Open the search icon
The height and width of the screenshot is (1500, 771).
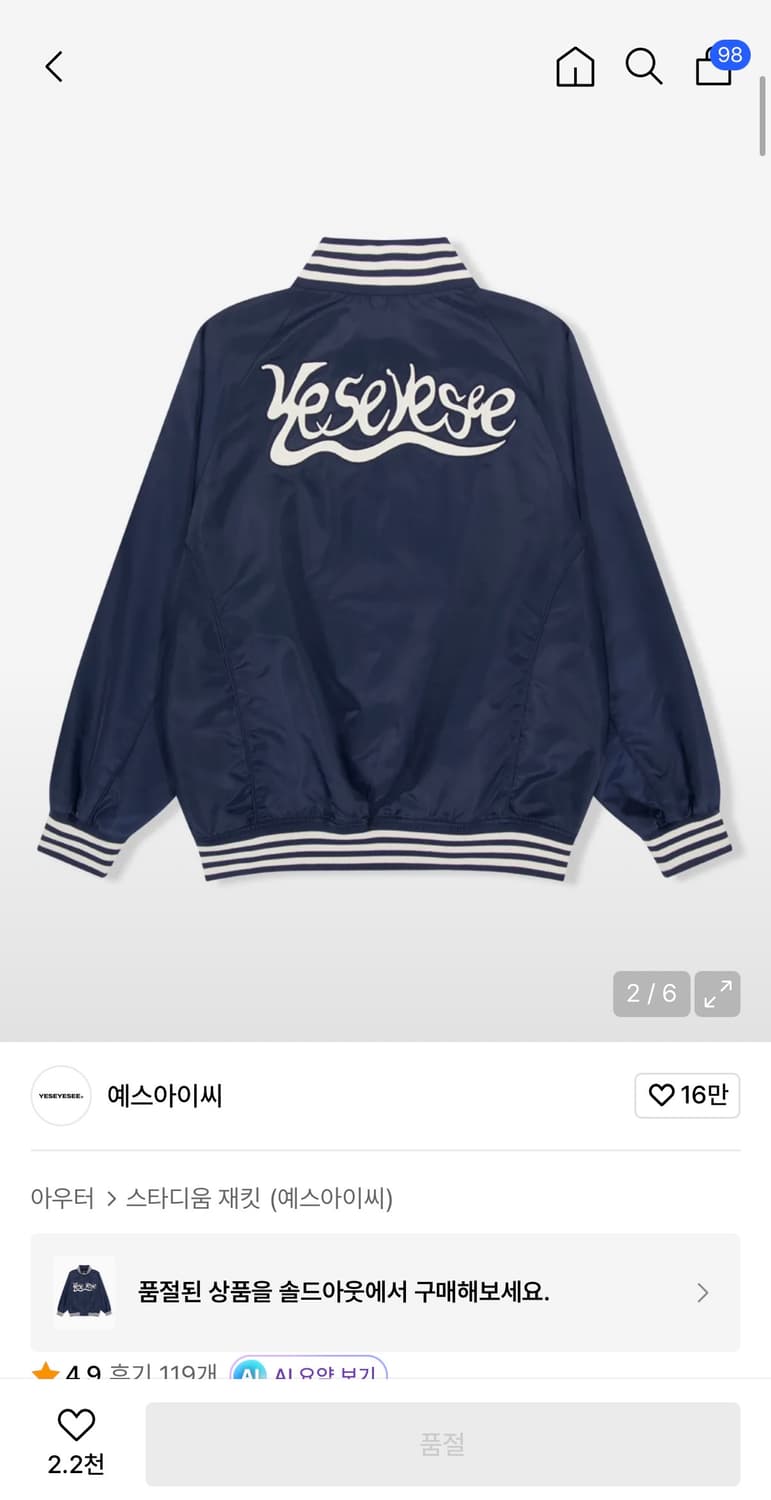point(643,67)
